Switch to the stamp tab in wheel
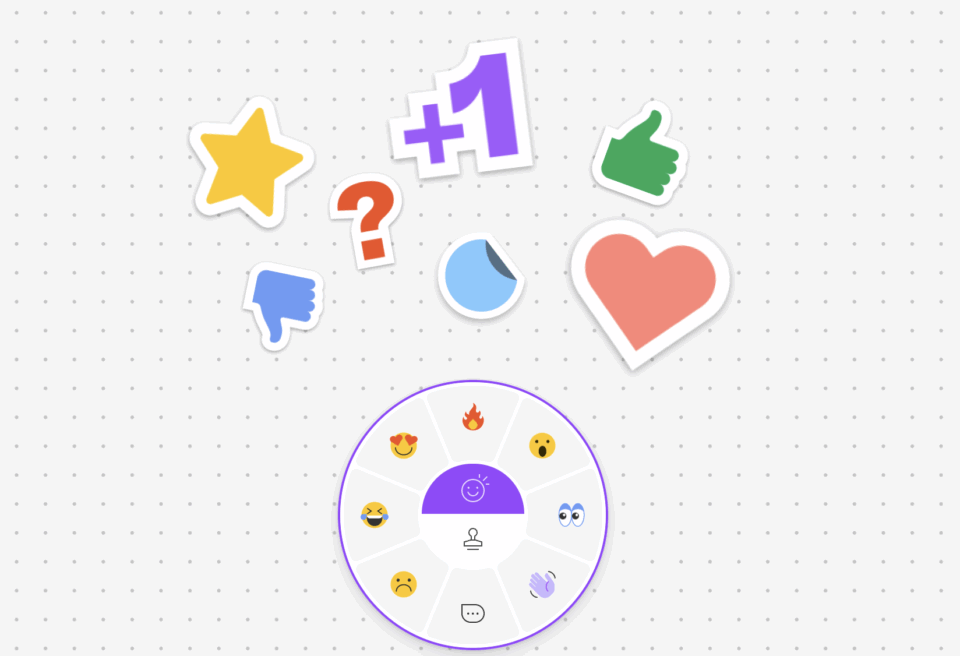Screen dimensions: 960x656 (x=473, y=540)
